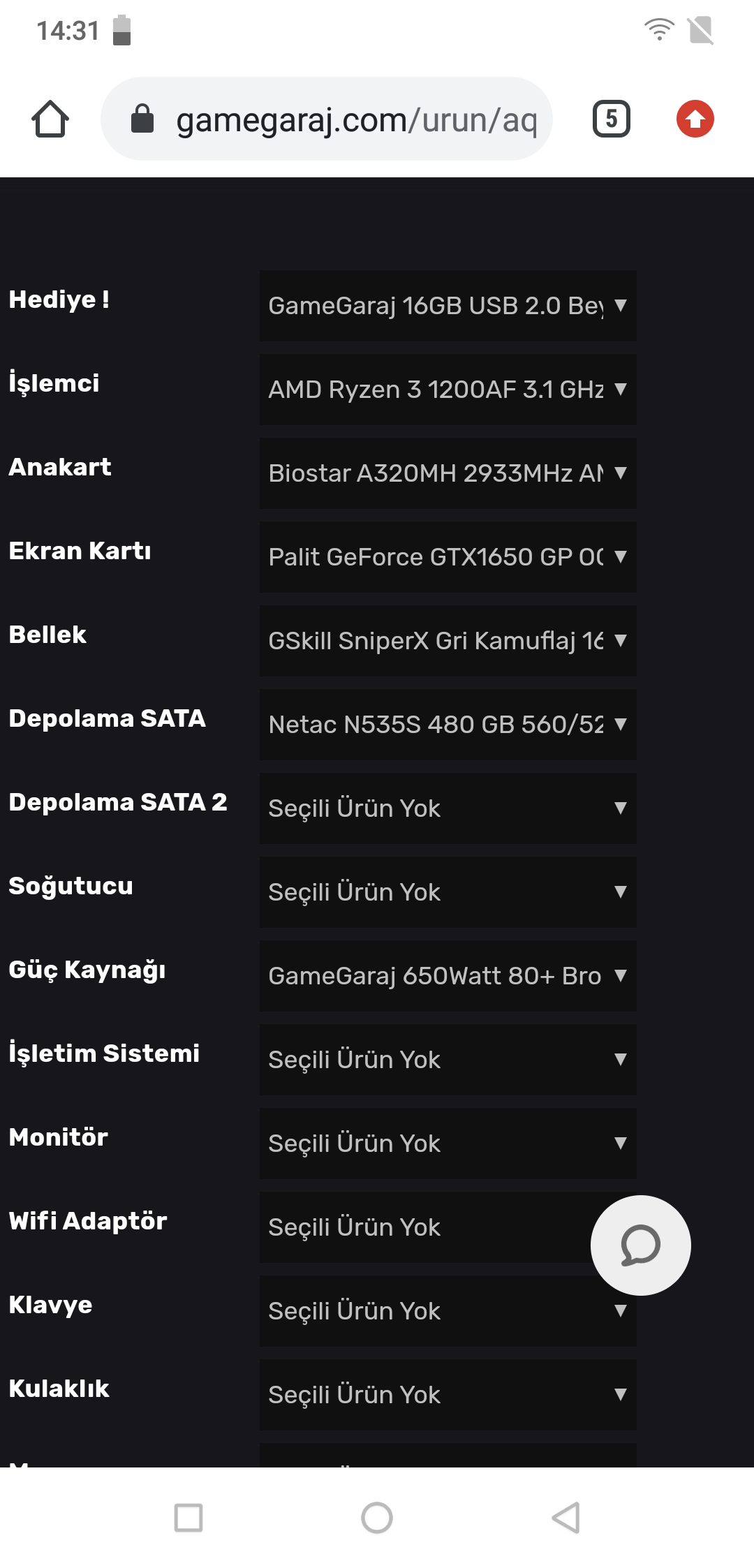Screen dimensions: 754x1568
Task: Open the Soğutucu cooler selection dropdown
Action: point(448,892)
